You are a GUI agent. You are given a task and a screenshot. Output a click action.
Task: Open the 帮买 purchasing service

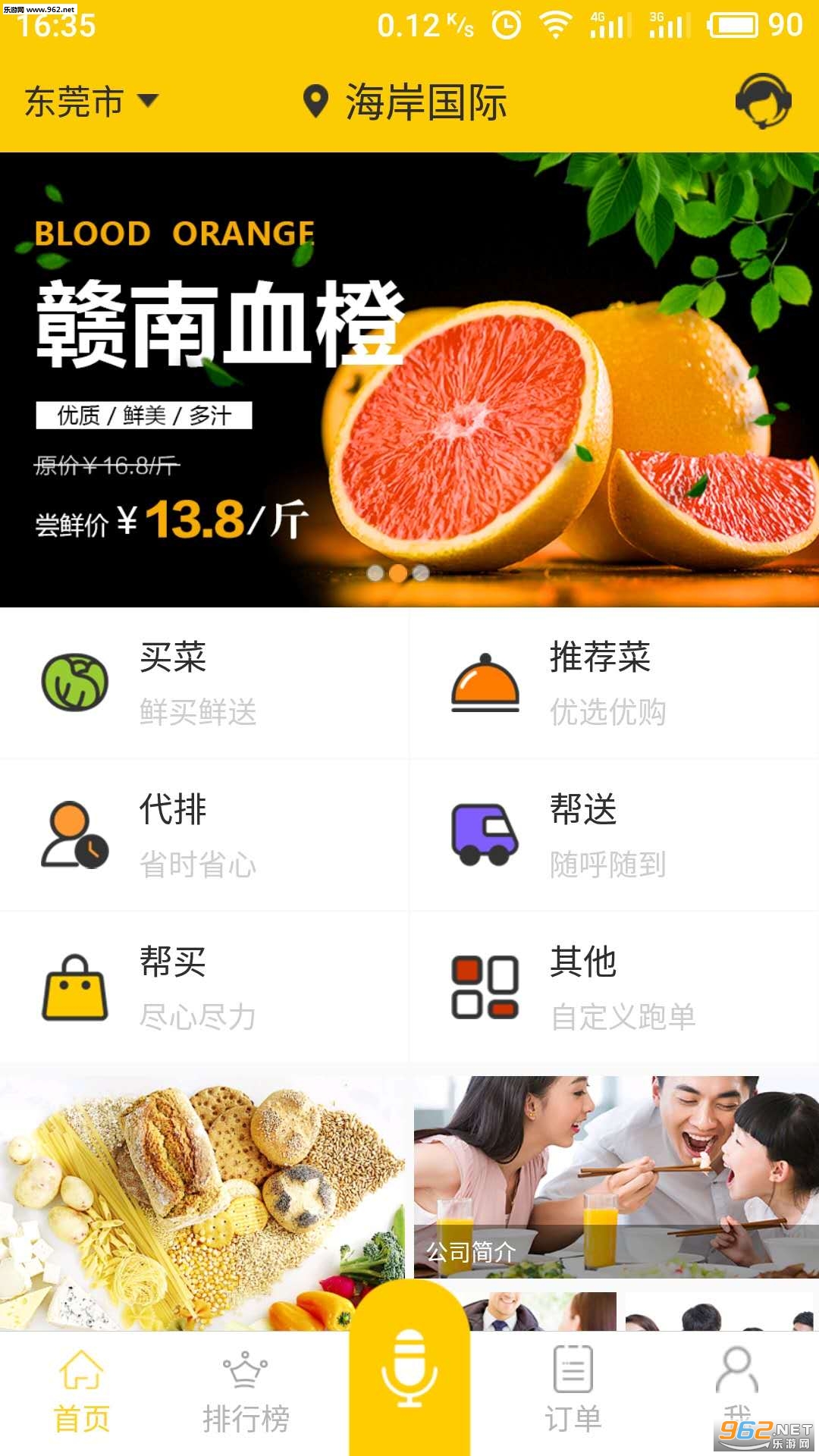coord(203,987)
